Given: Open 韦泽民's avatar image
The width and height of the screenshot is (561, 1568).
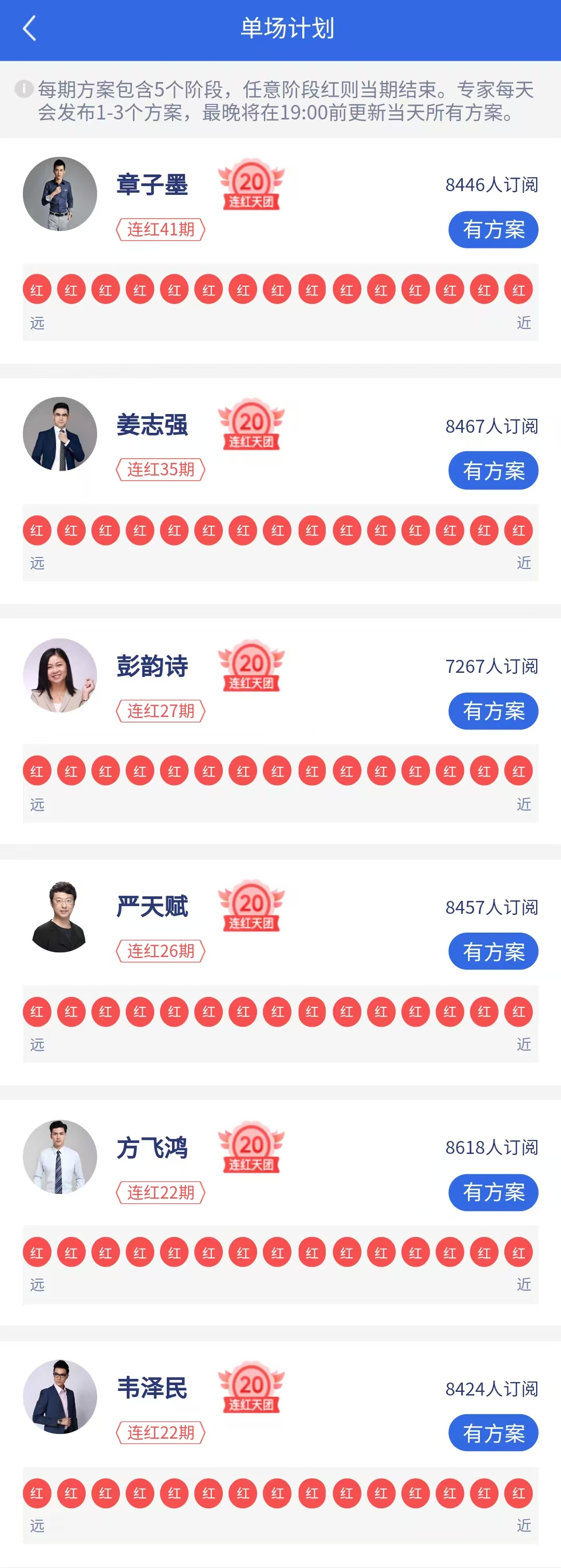Looking at the screenshot, I should 60,1397.
